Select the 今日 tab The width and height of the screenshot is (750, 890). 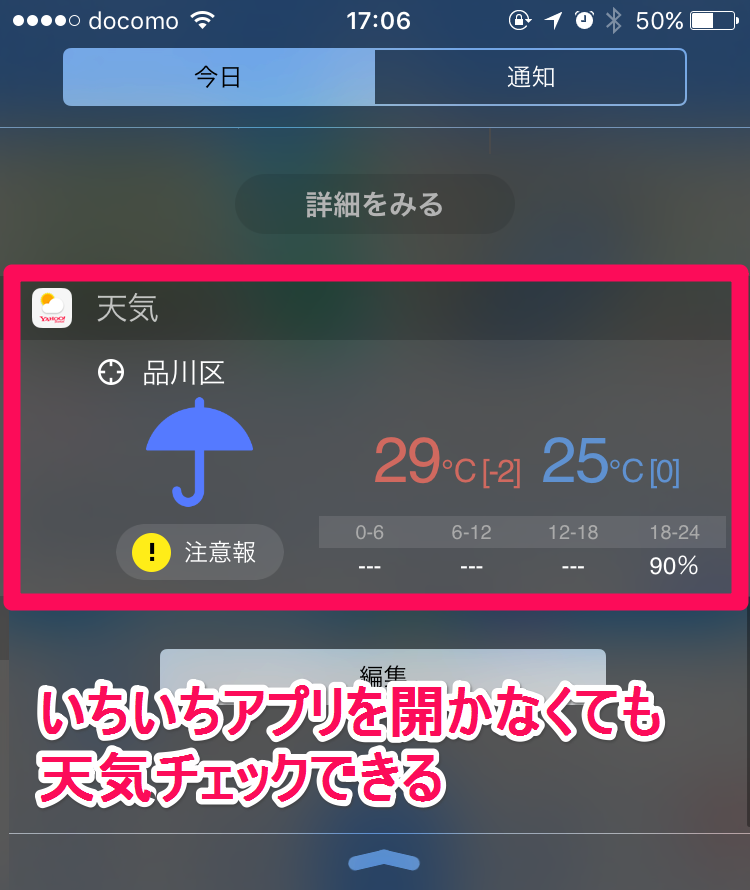pyautogui.click(x=218, y=77)
